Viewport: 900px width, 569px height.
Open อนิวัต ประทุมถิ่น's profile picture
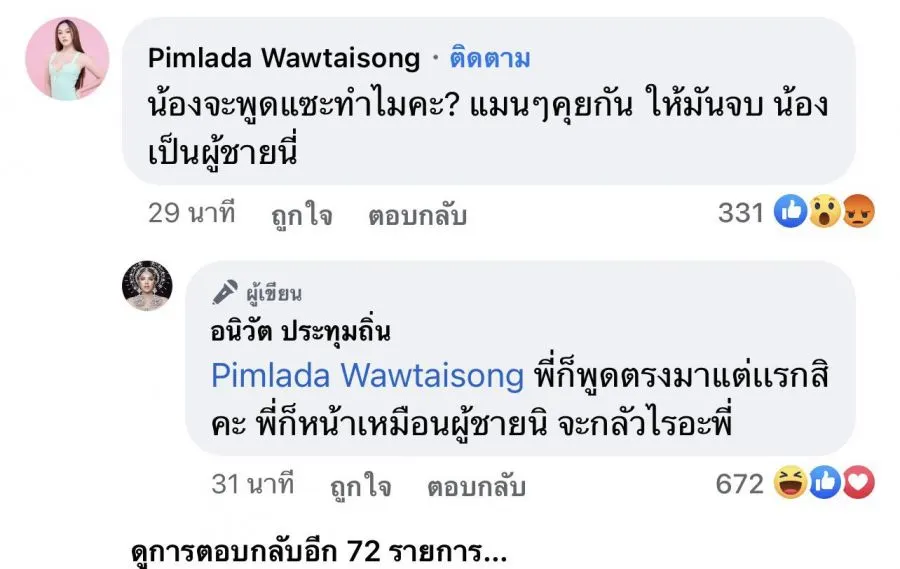point(147,287)
